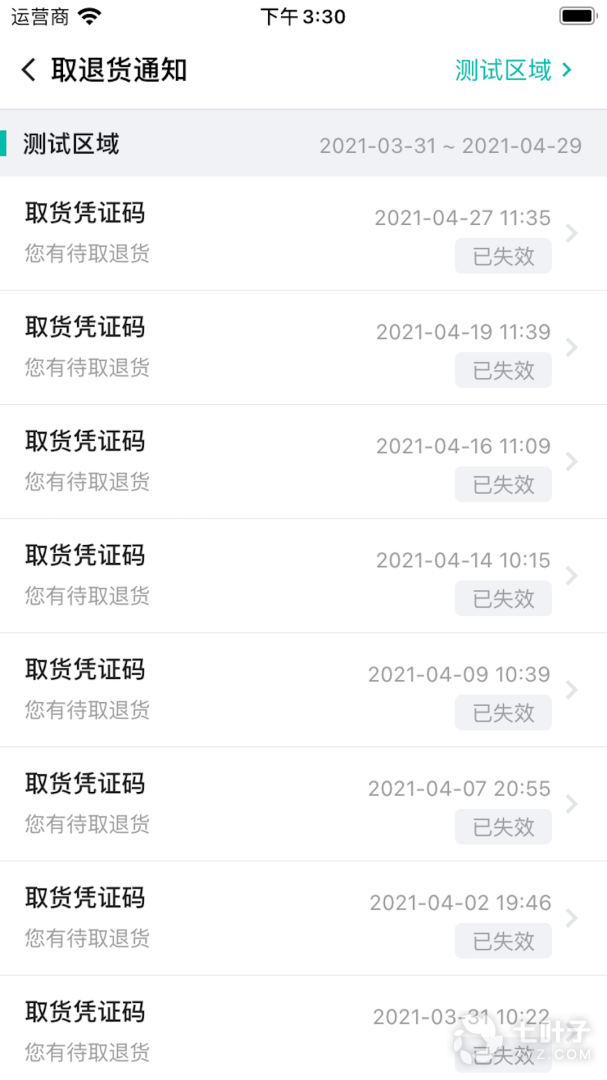
Task: Open 取货凭证码 notice from 2021-04-02 19:46
Action: 300,918
